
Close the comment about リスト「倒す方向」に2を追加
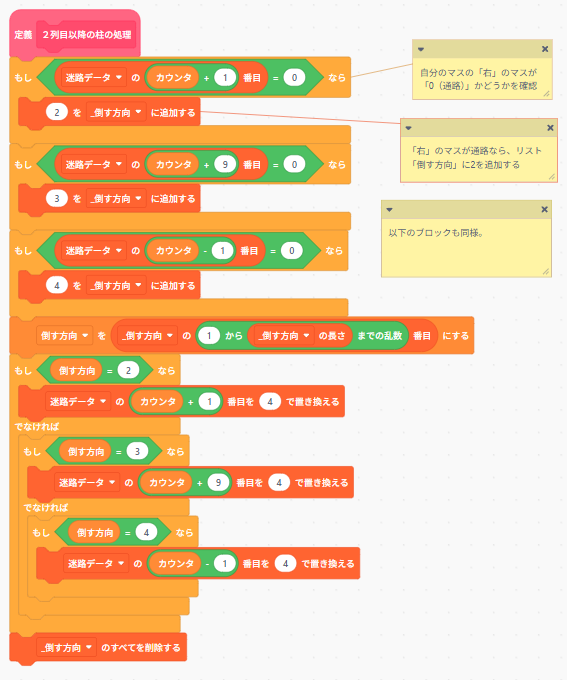(x=550, y=128)
